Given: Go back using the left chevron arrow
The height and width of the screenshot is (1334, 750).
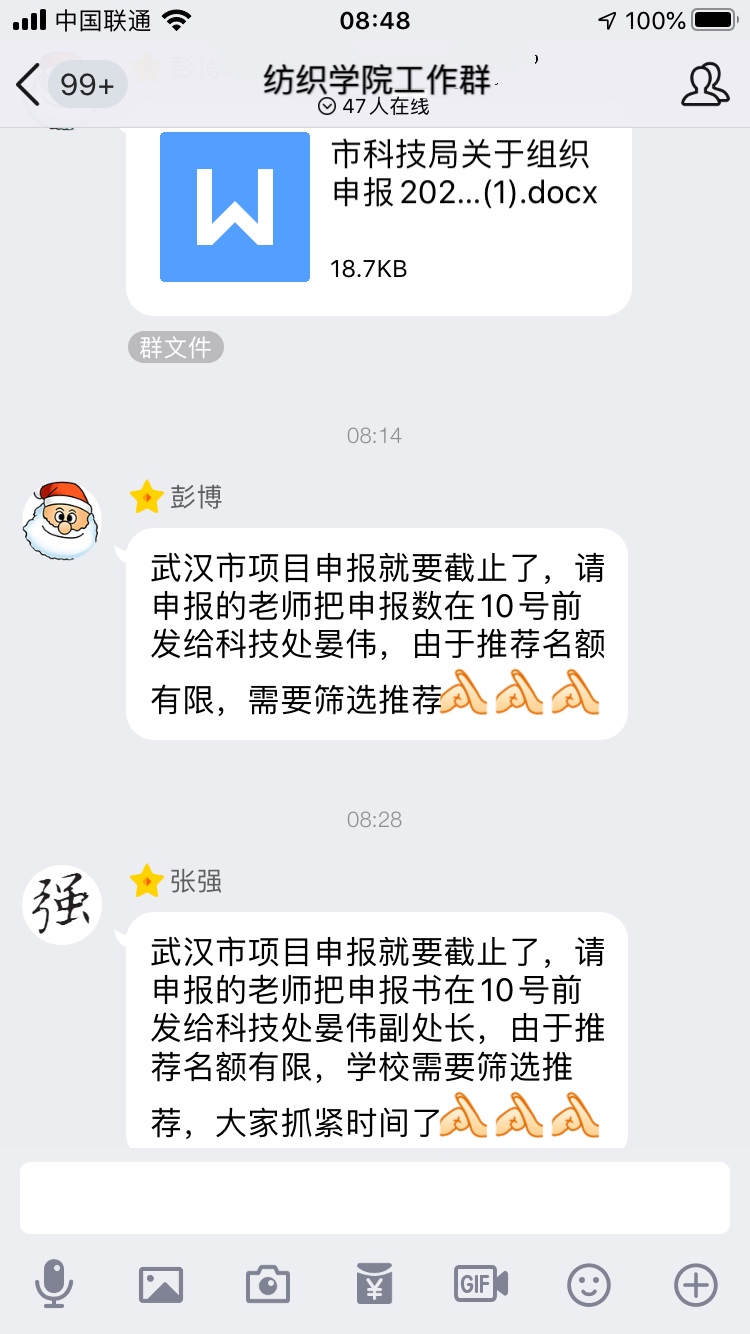Looking at the screenshot, I should coord(28,85).
